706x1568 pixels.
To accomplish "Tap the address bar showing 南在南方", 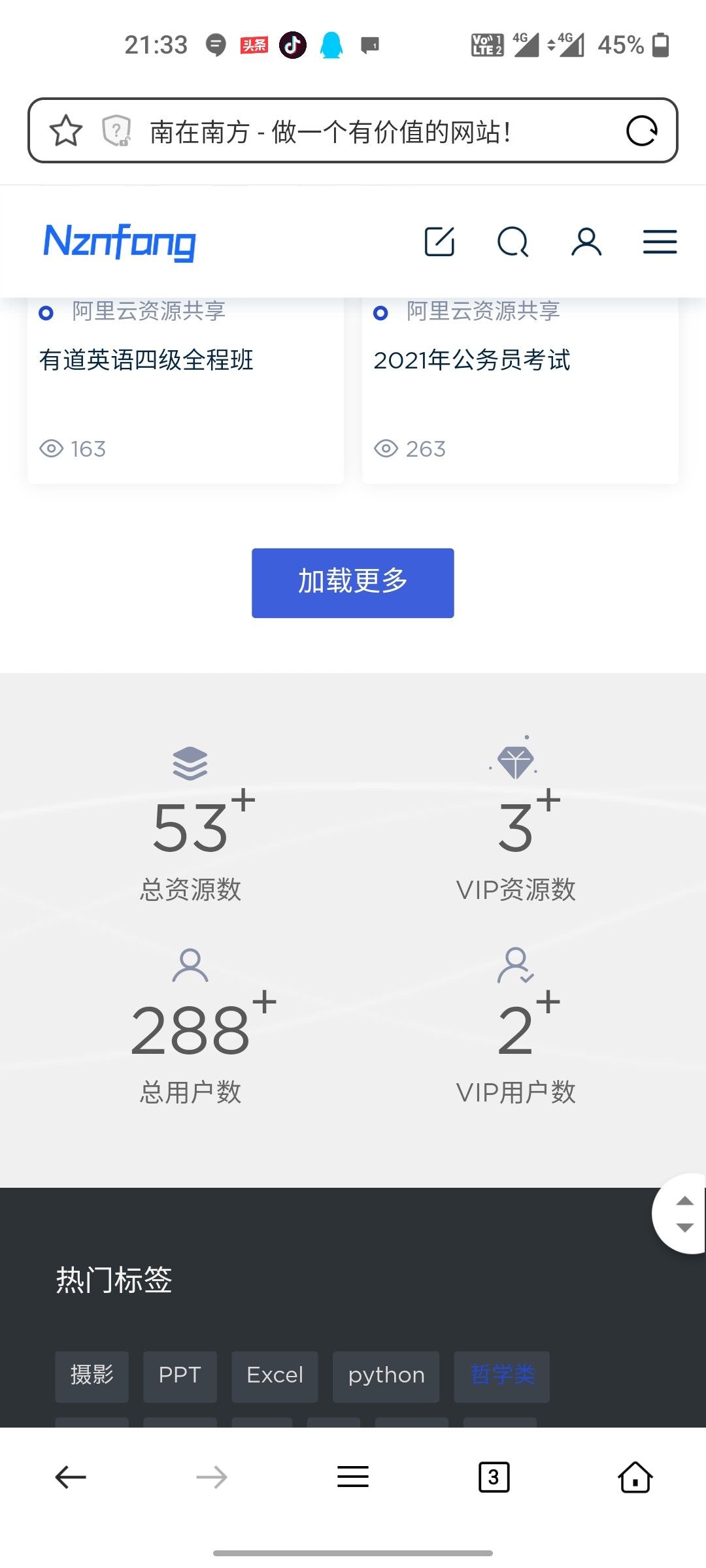I will coord(353,131).
